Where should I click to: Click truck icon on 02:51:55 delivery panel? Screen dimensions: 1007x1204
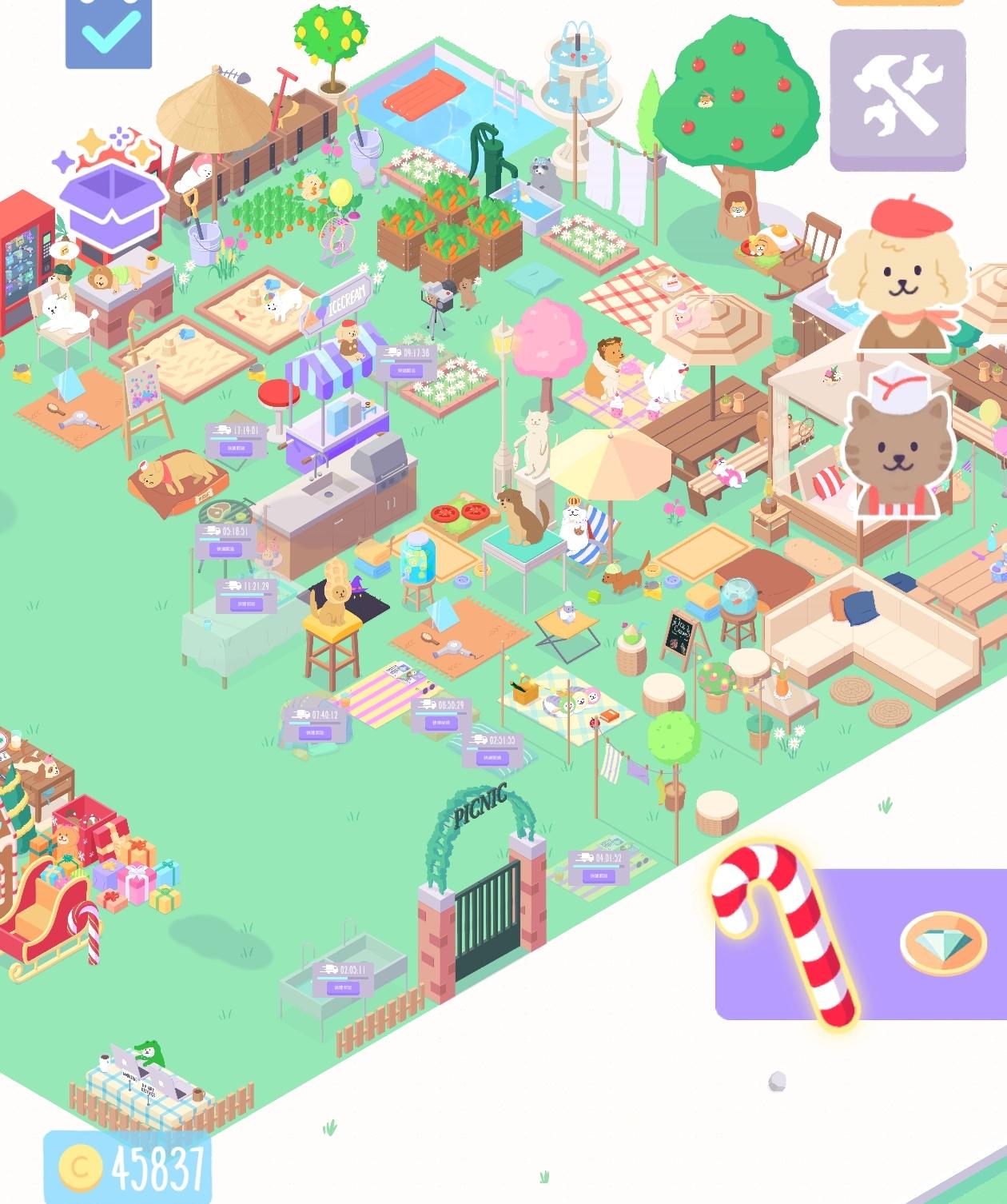tap(480, 740)
